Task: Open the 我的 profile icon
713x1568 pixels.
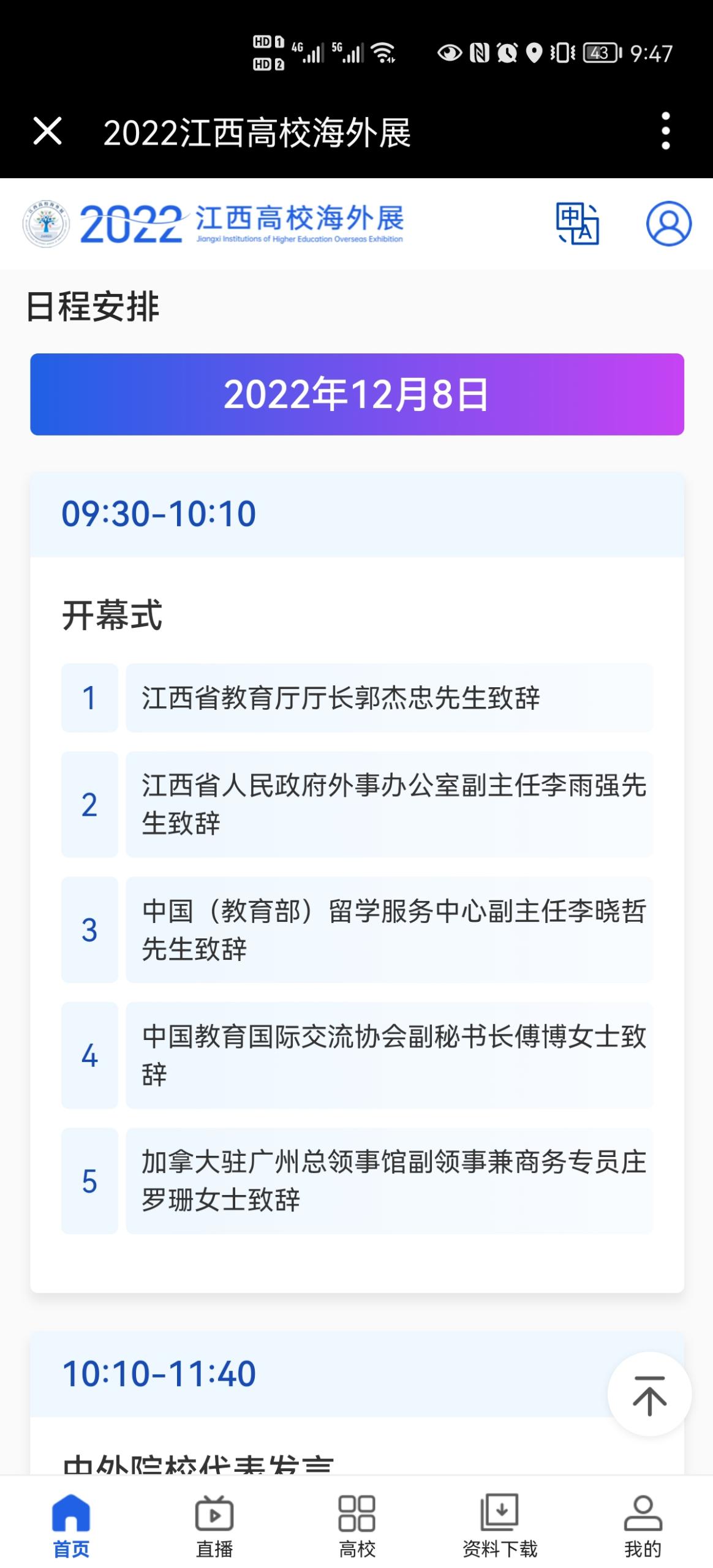Action: [642, 1519]
